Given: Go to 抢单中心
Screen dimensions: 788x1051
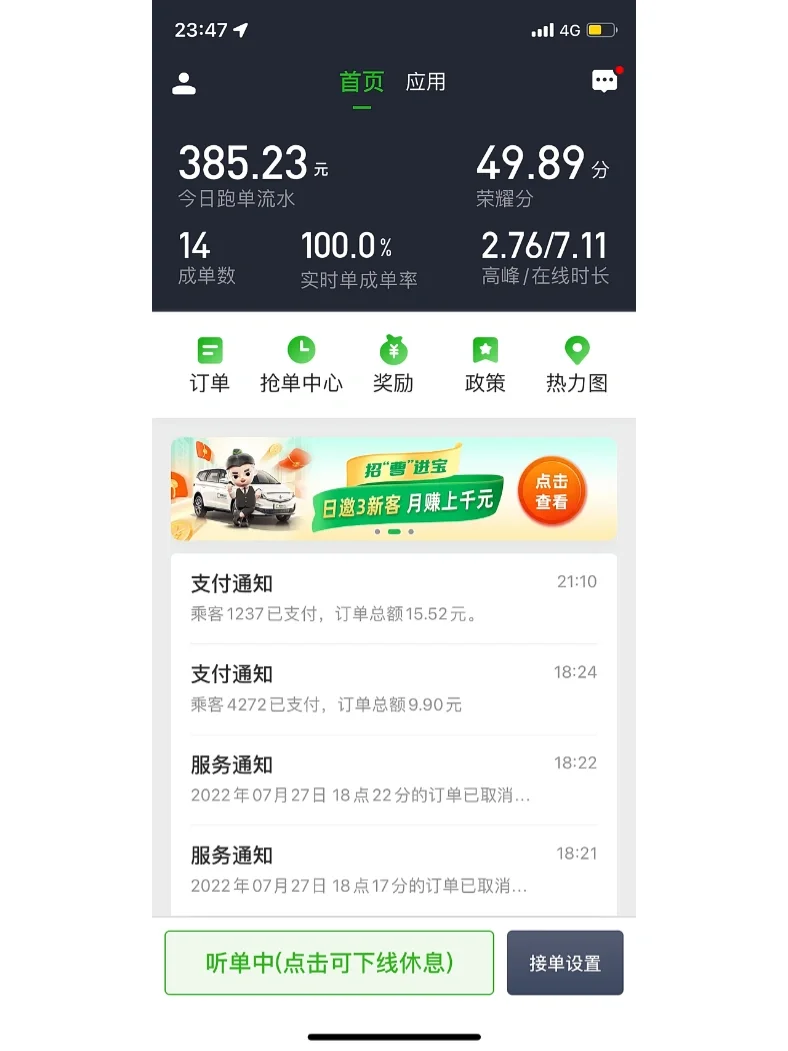Looking at the screenshot, I should (301, 365).
